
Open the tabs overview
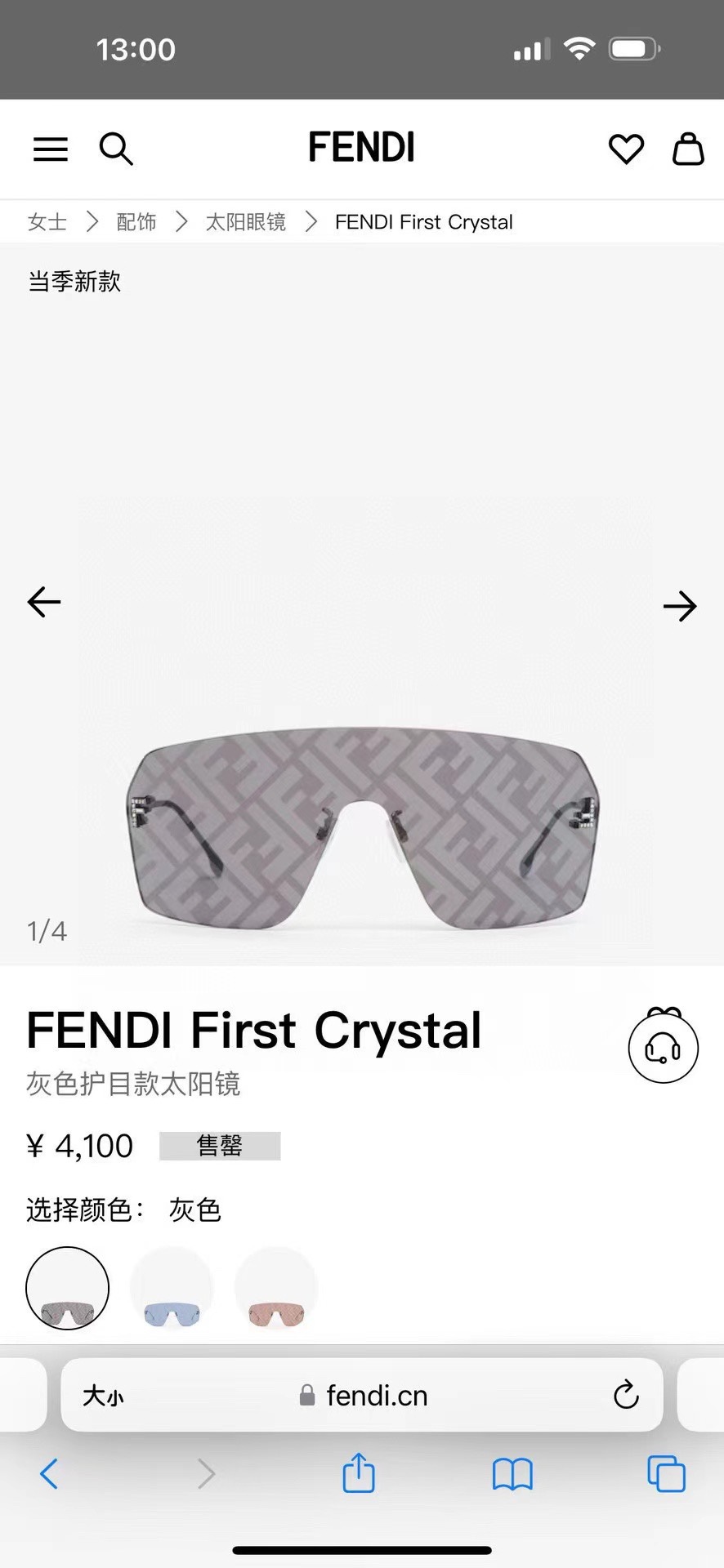666,1474
